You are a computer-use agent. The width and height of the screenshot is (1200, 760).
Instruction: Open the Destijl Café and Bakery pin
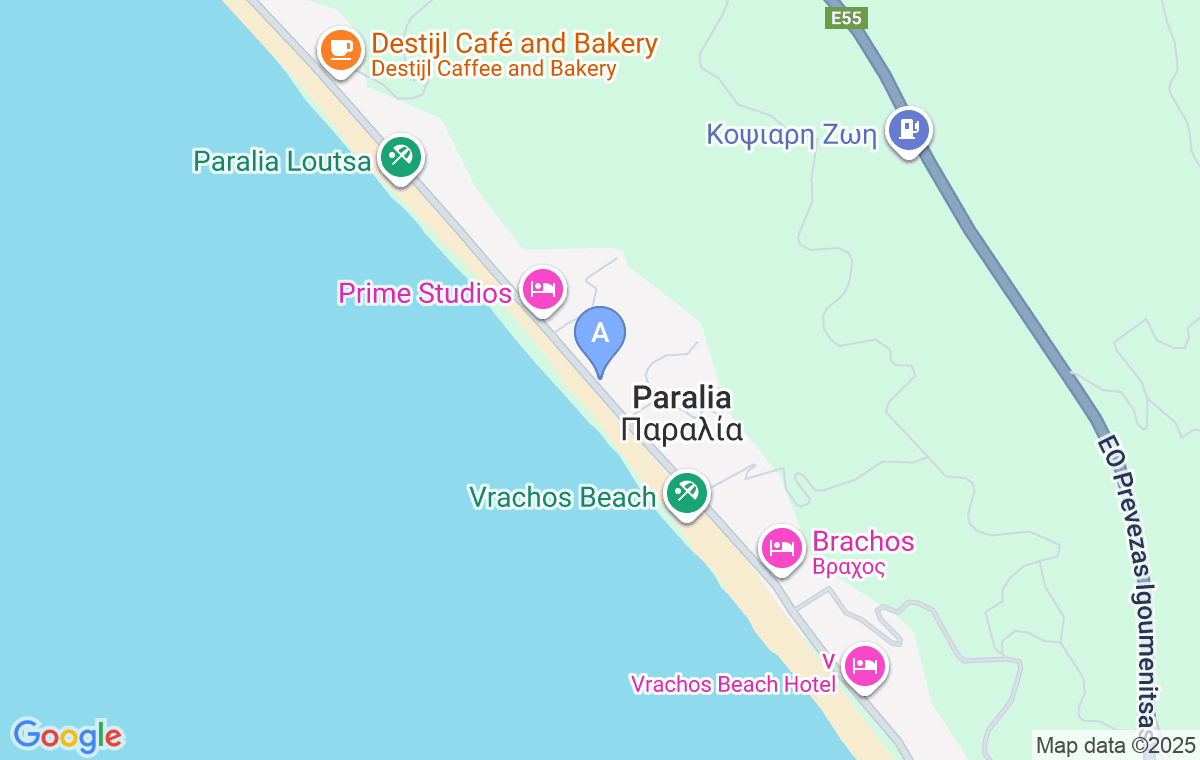click(x=340, y=49)
